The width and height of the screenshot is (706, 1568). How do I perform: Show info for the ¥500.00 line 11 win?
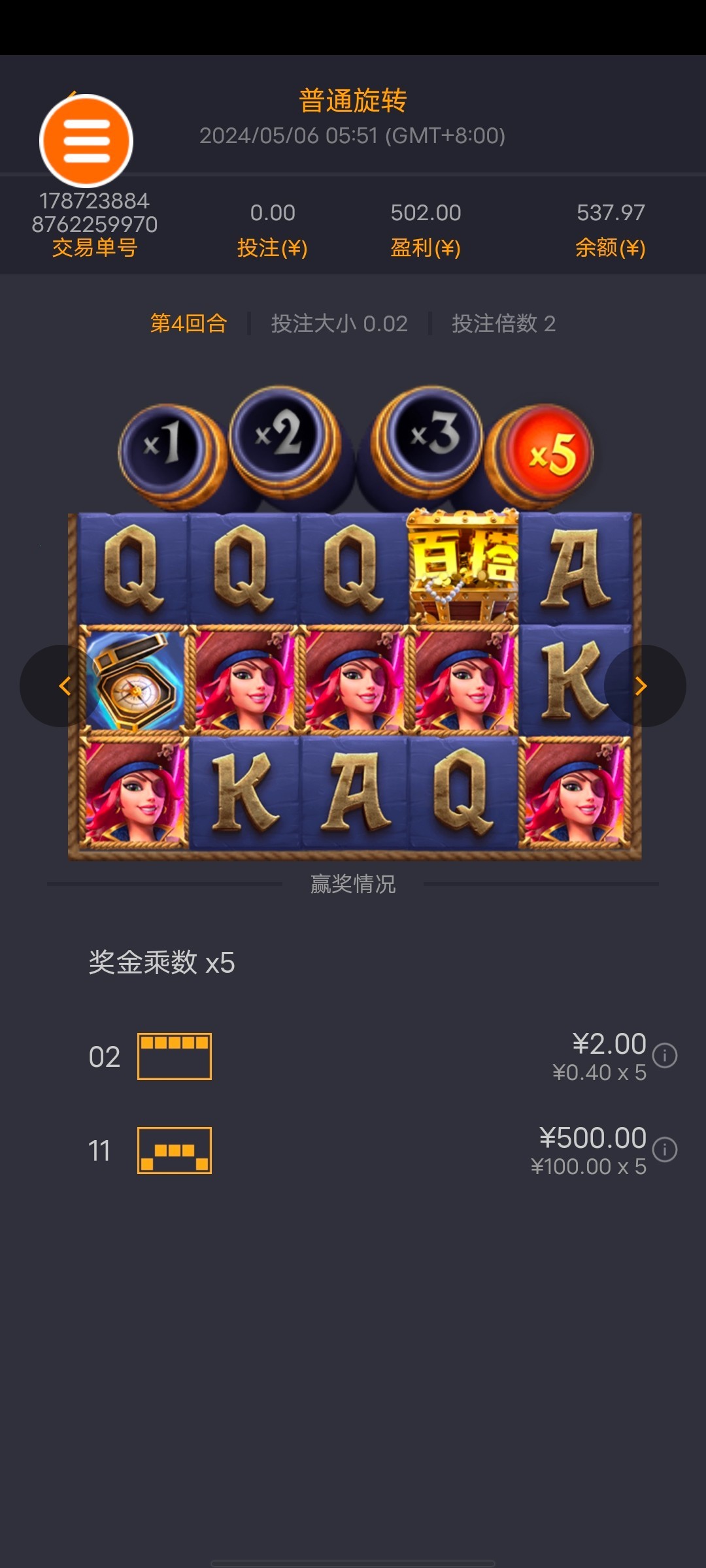[665, 1149]
